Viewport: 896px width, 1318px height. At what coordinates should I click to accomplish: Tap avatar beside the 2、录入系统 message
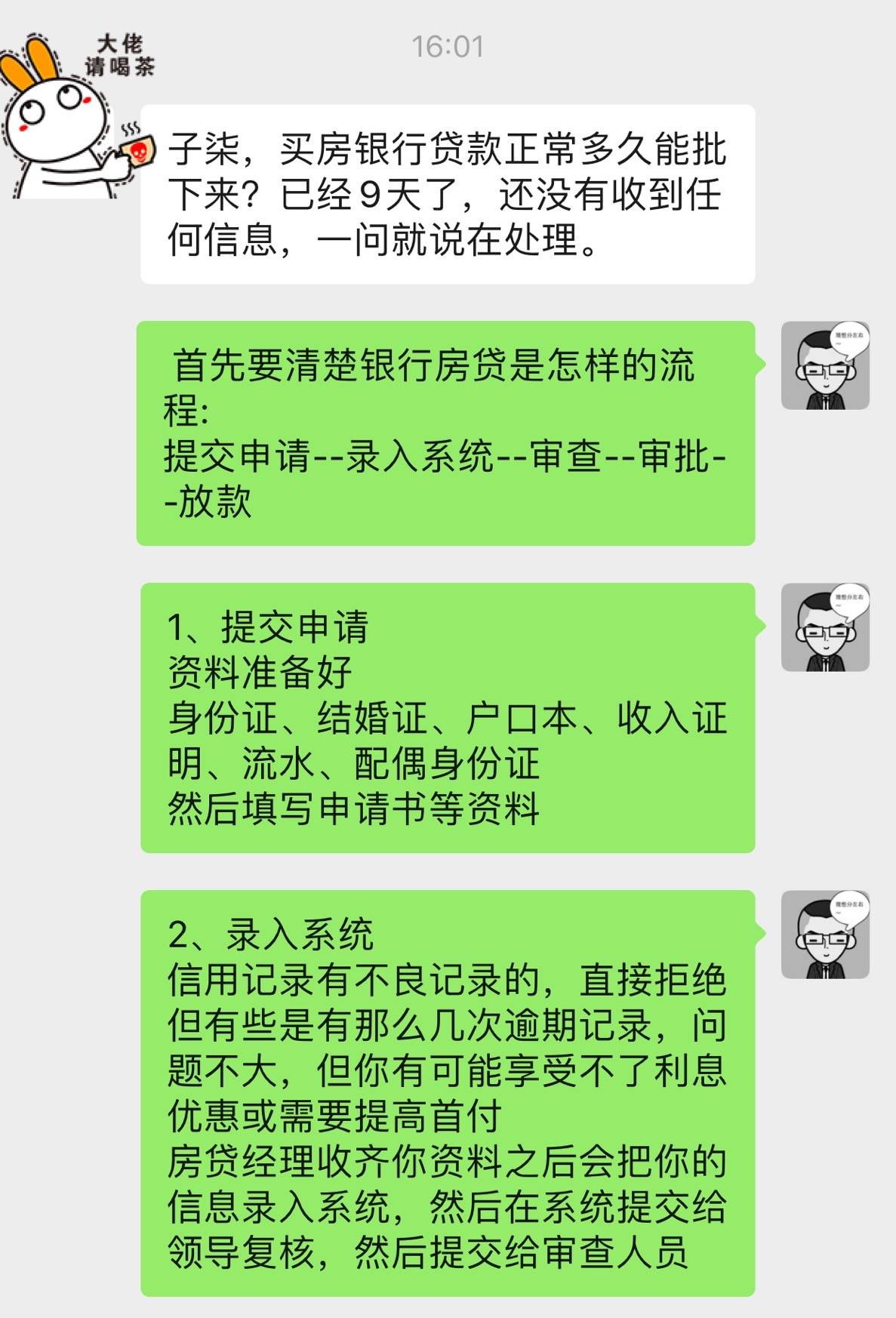click(825, 935)
